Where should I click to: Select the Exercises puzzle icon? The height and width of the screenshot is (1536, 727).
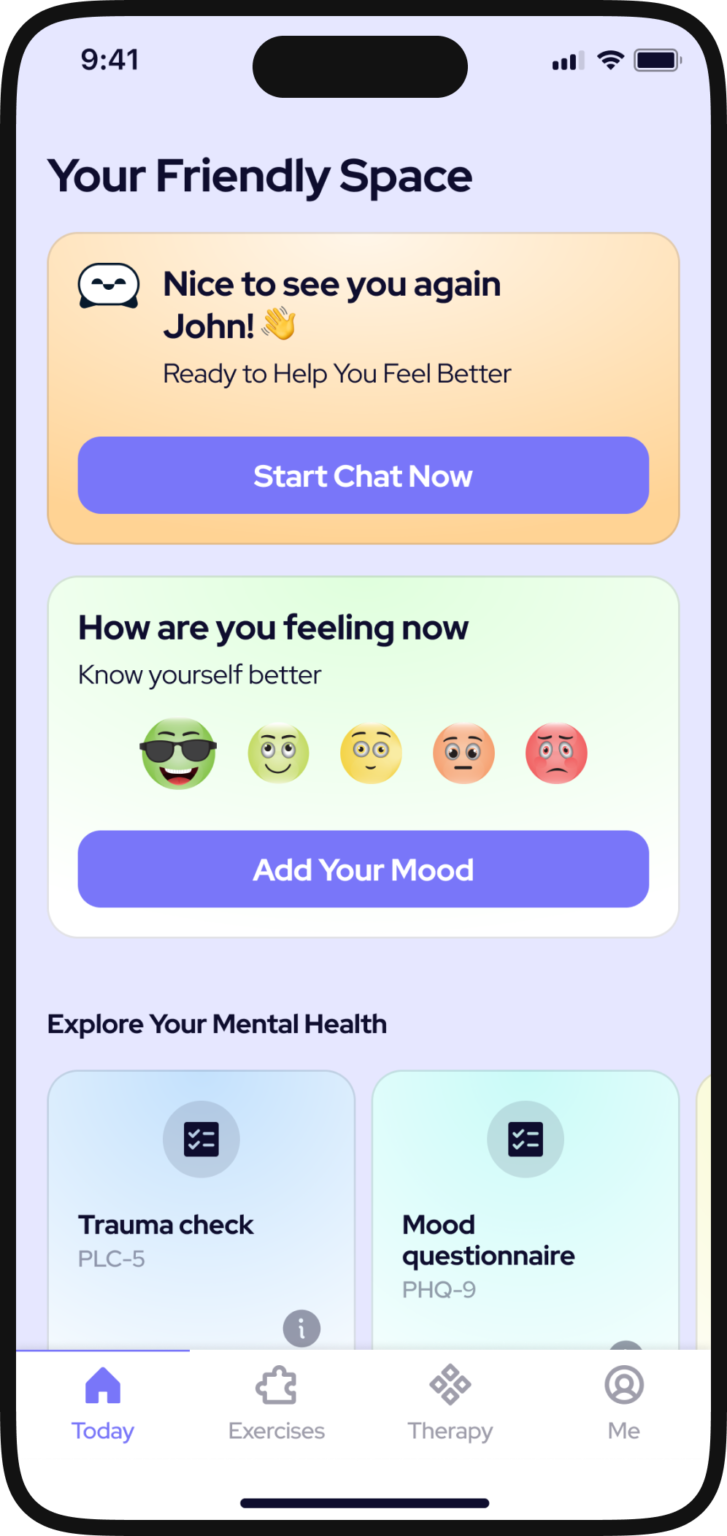[x=276, y=1383]
